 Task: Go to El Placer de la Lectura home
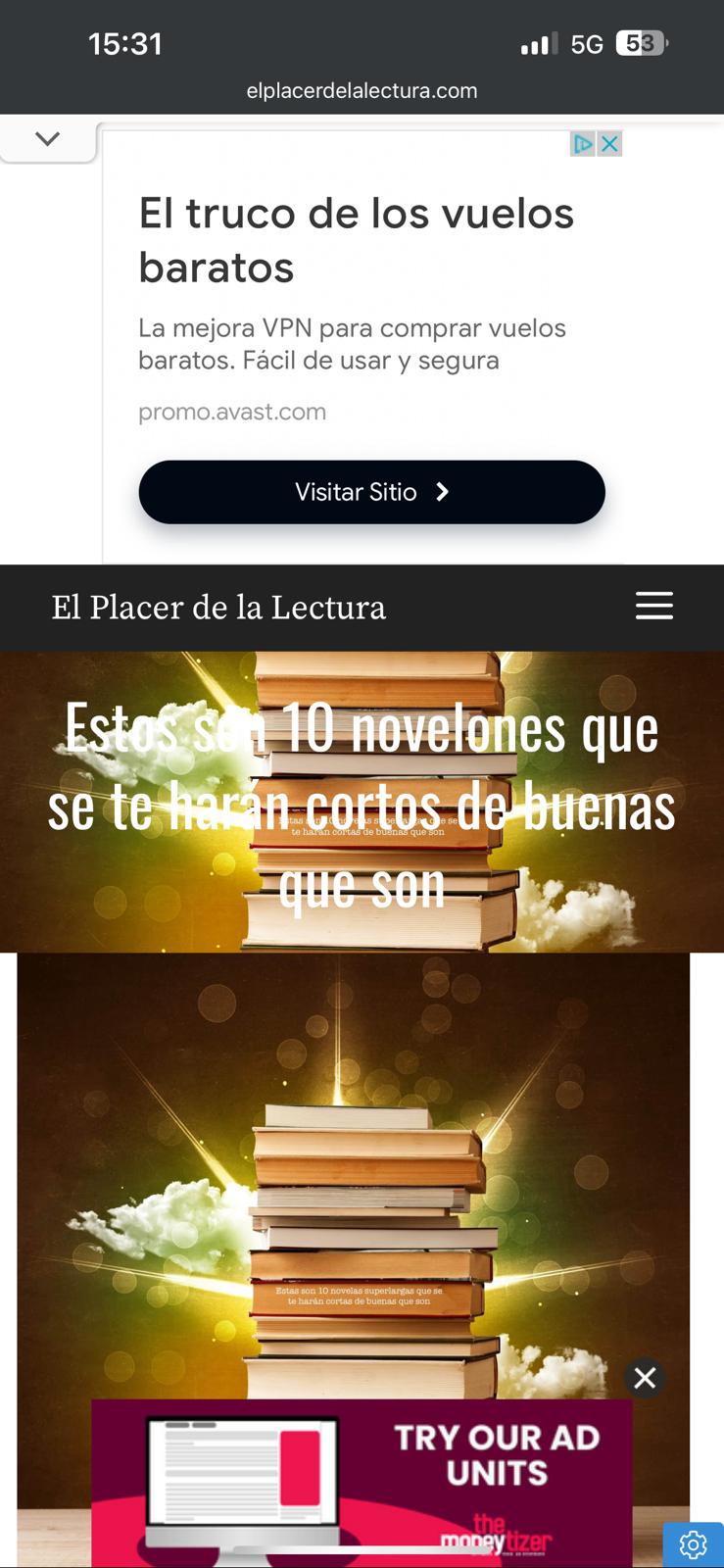218,608
